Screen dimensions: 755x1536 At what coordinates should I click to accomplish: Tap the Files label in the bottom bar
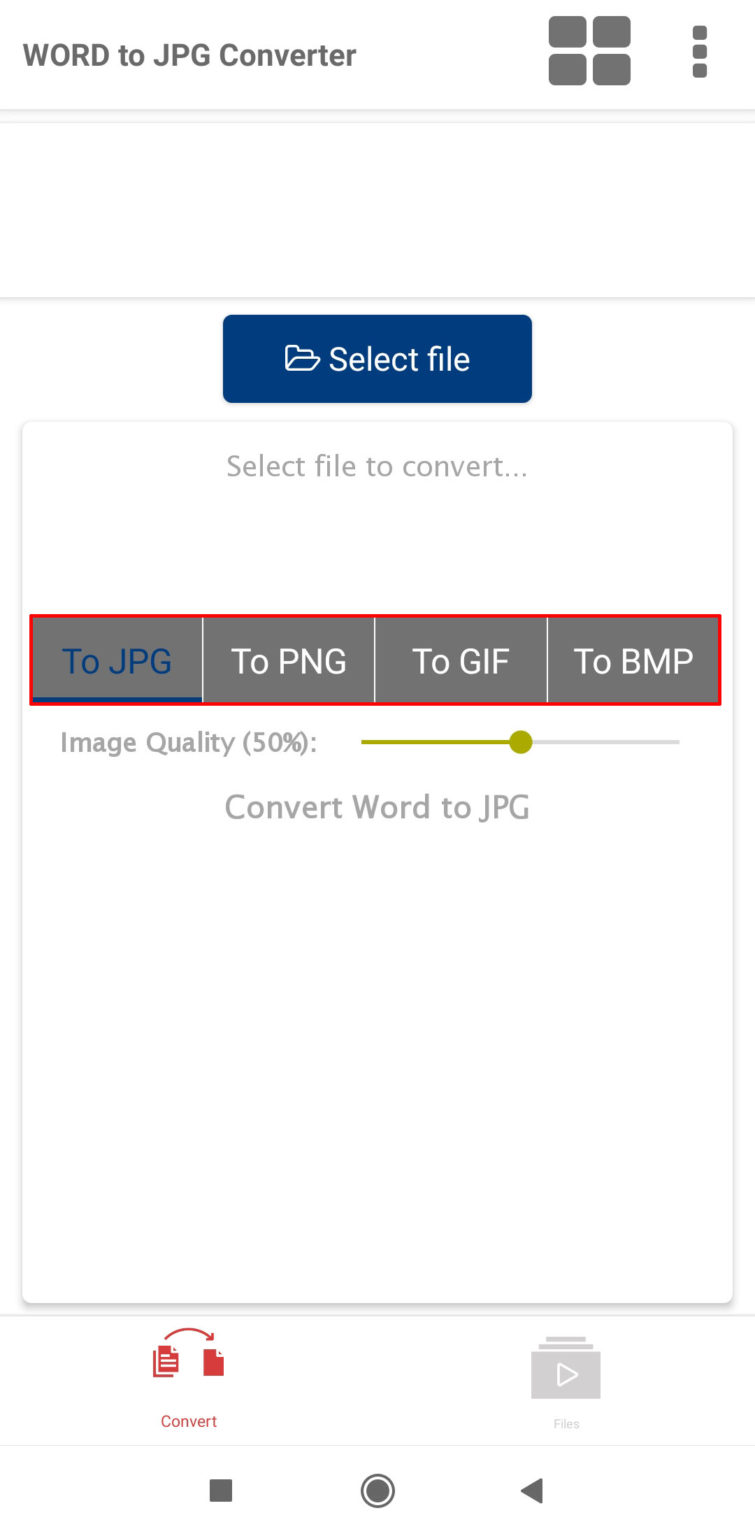[565, 1423]
